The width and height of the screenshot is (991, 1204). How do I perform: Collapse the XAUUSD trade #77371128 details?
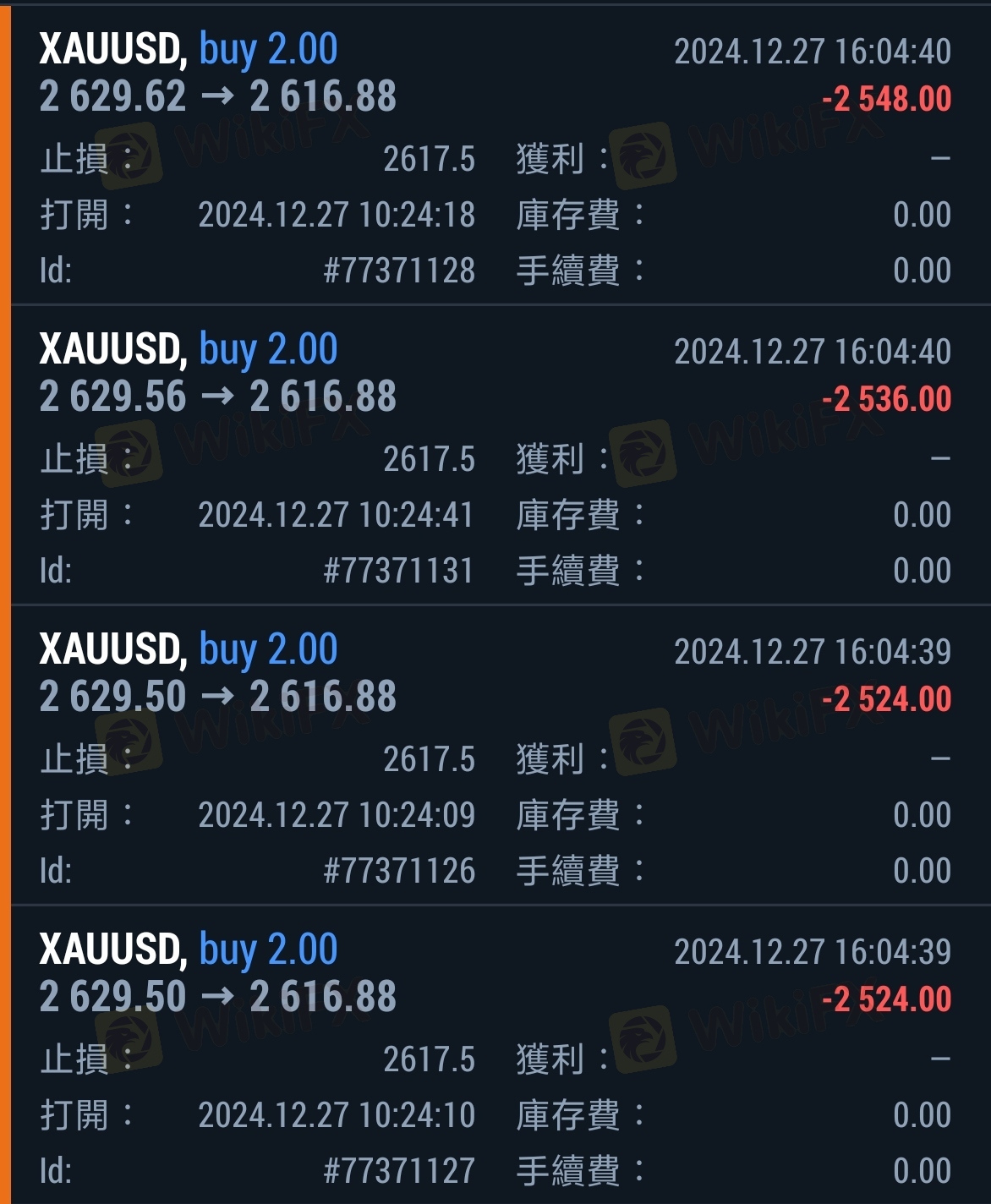tap(495, 72)
